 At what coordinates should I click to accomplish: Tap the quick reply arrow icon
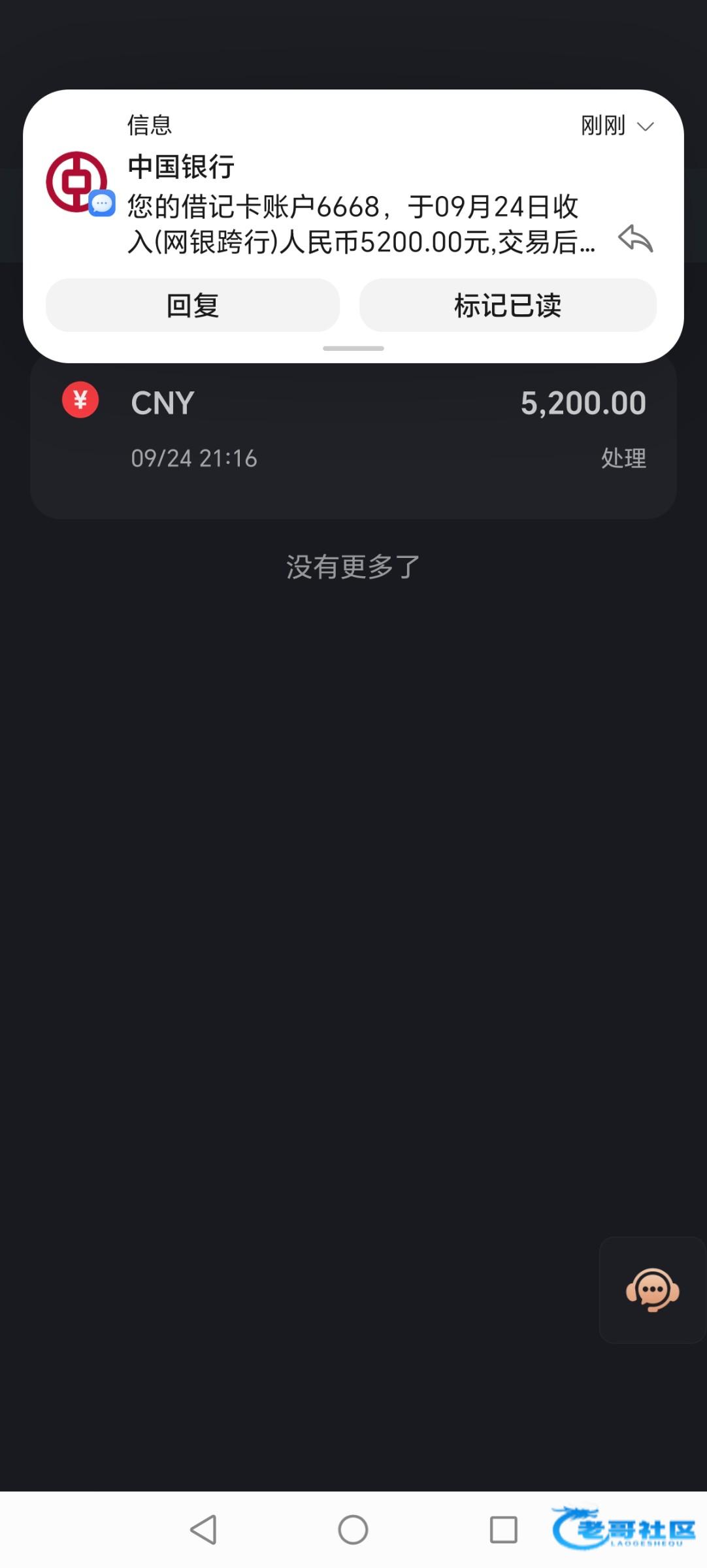[x=635, y=239]
